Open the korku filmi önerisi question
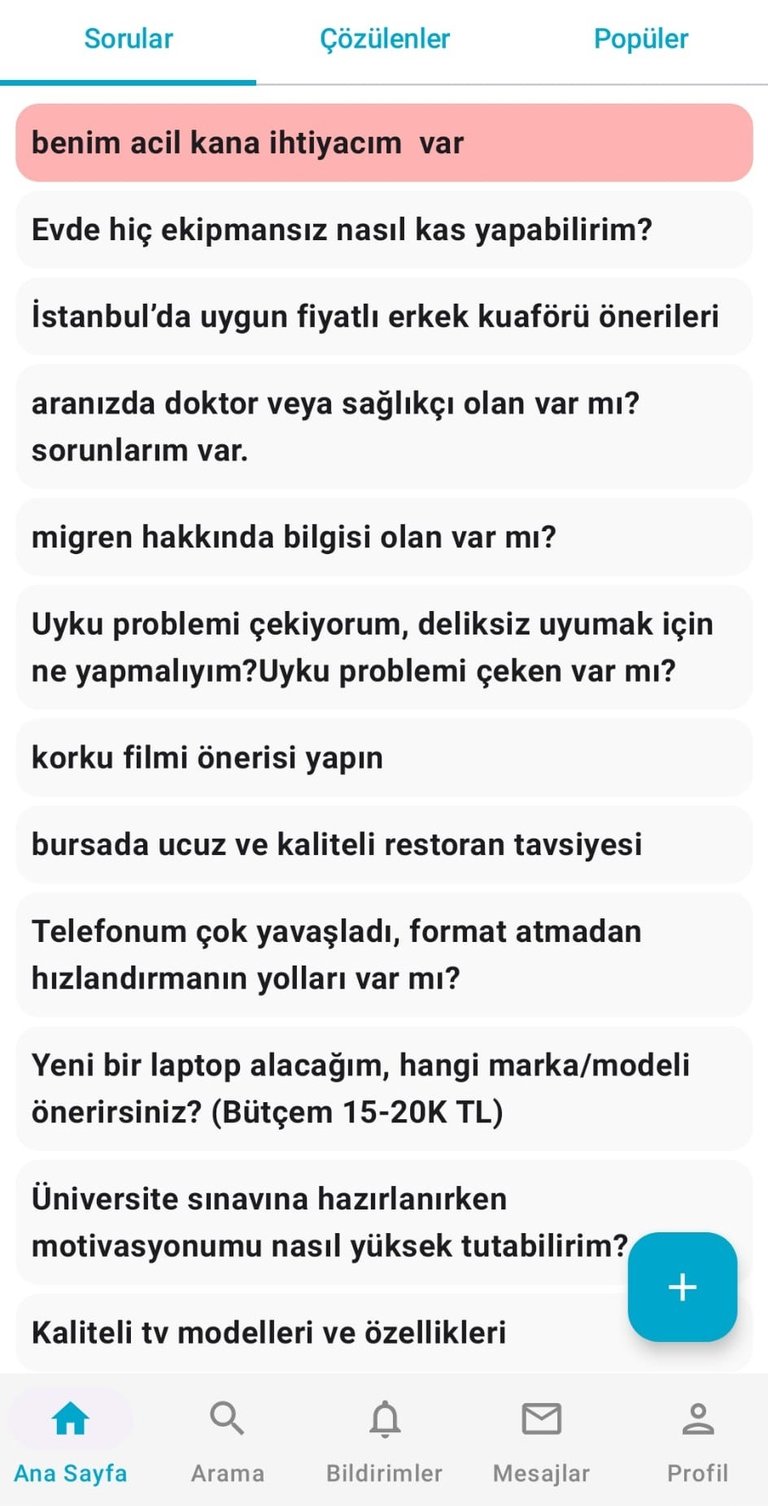Image resolution: width=768 pixels, height=1506 pixels. (384, 757)
